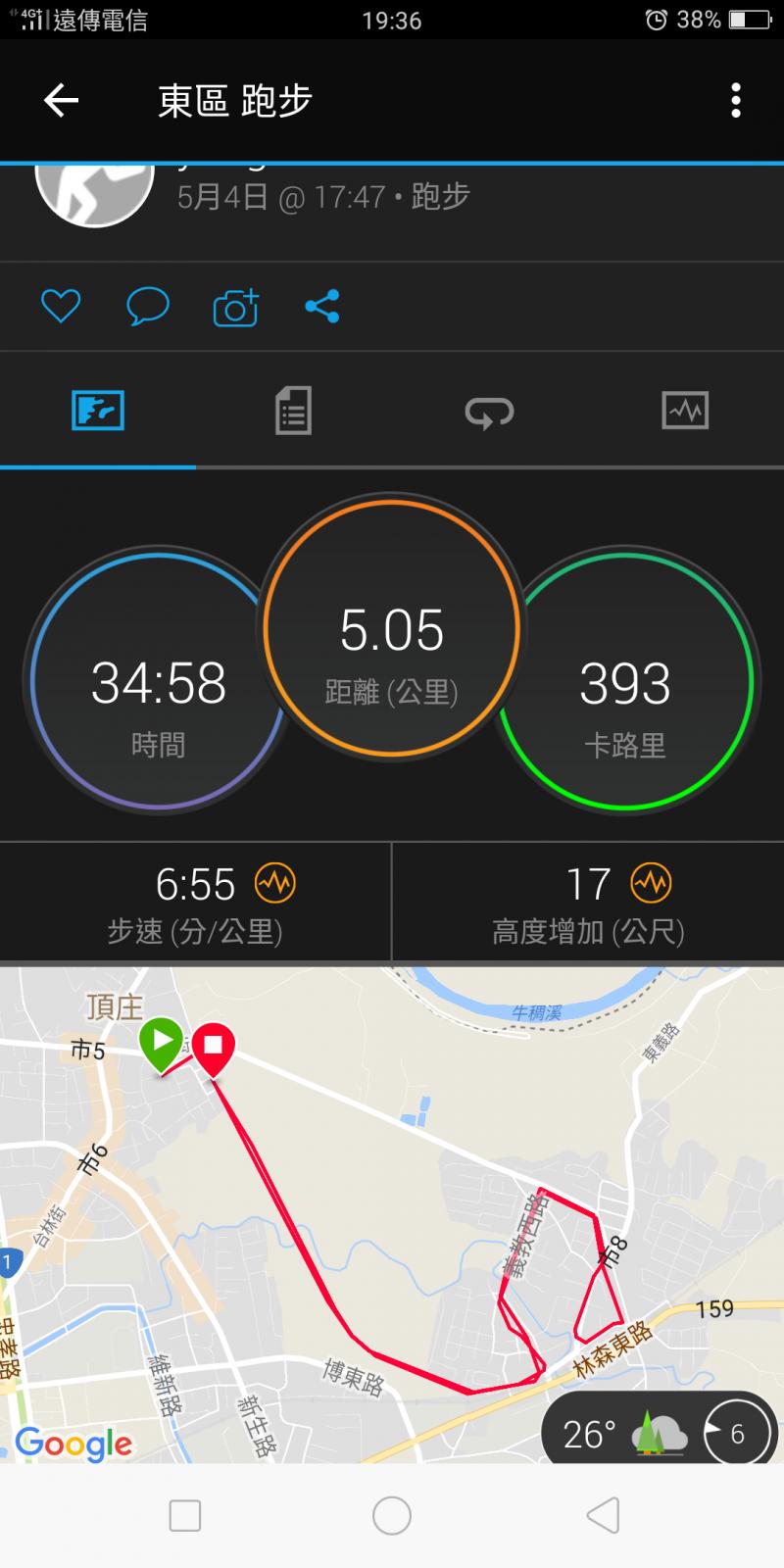
Task: Switch to the charts tab
Action: pos(685,411)
